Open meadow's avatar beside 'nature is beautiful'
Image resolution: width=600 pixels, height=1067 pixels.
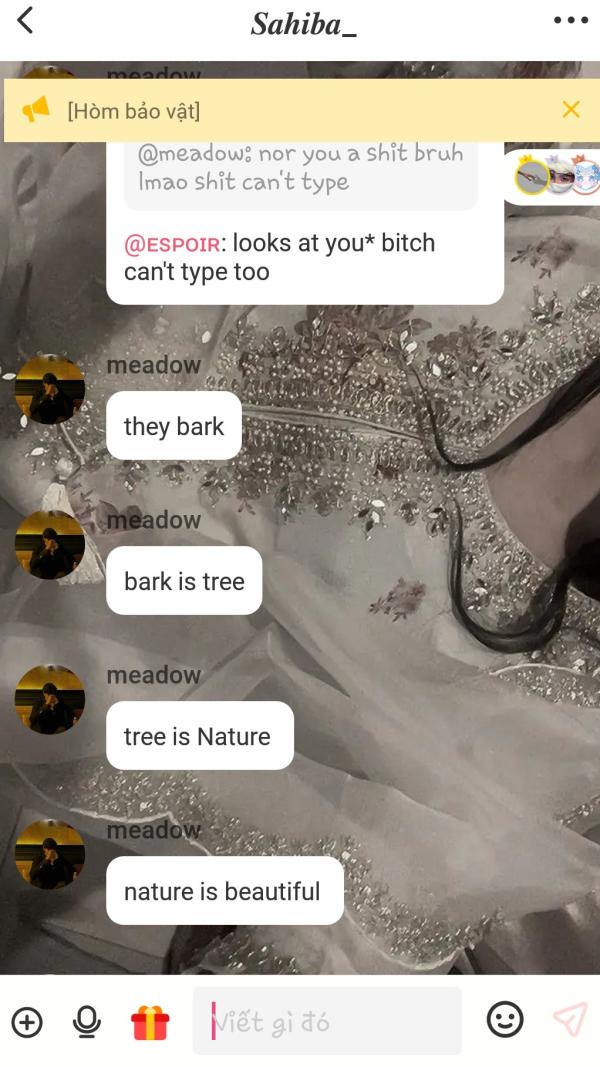[x=50, y=855]
